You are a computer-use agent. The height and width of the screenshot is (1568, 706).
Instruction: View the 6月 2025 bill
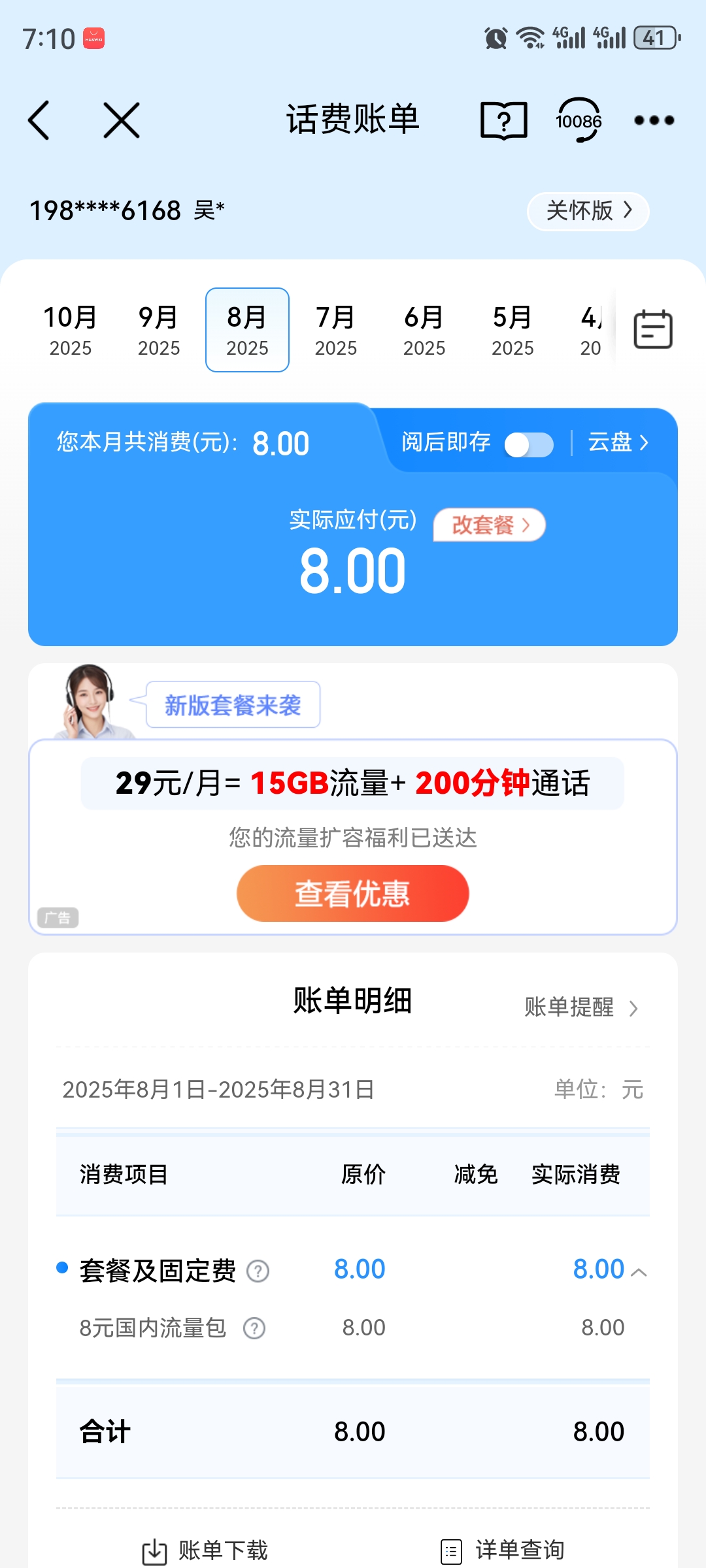point(424,330)
